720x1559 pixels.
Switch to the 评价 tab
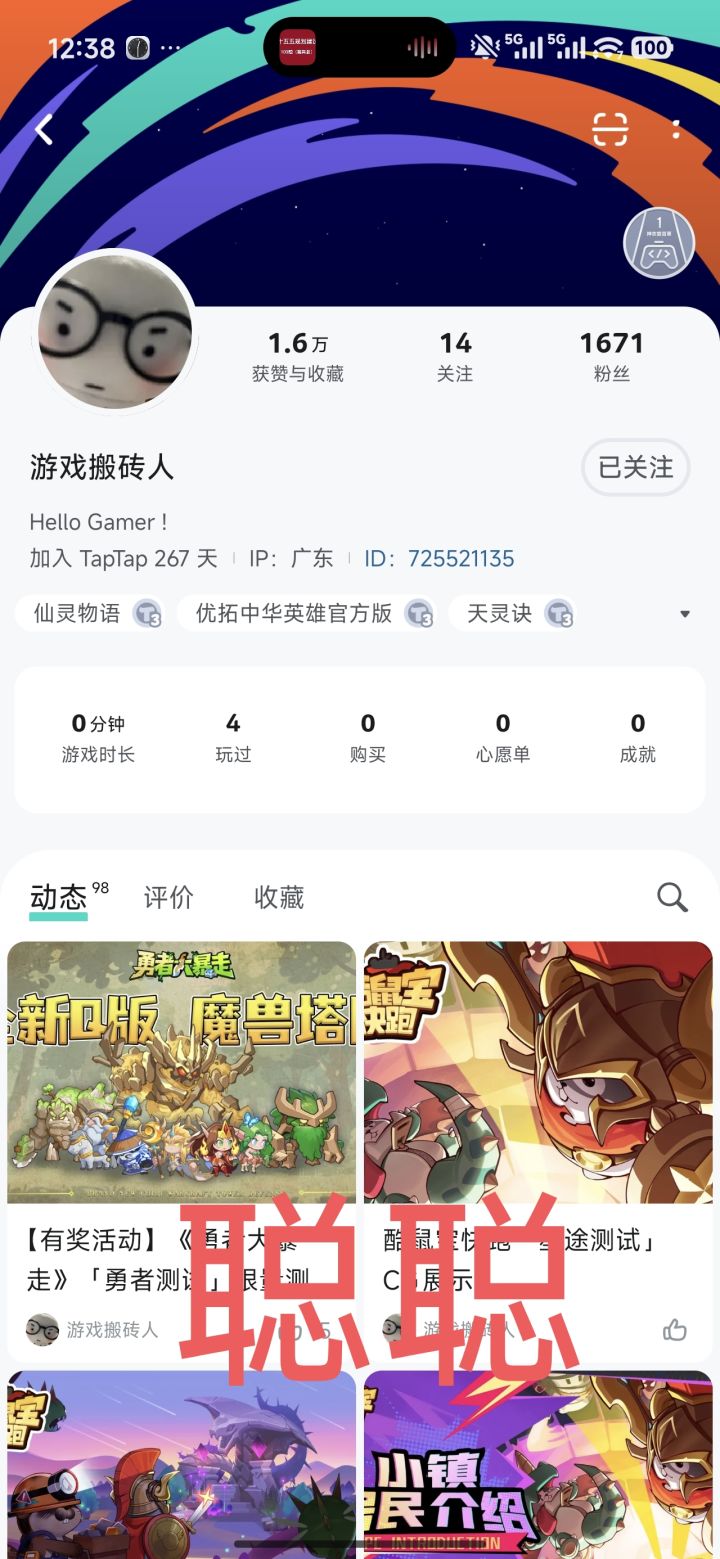[x=170, y=897]
